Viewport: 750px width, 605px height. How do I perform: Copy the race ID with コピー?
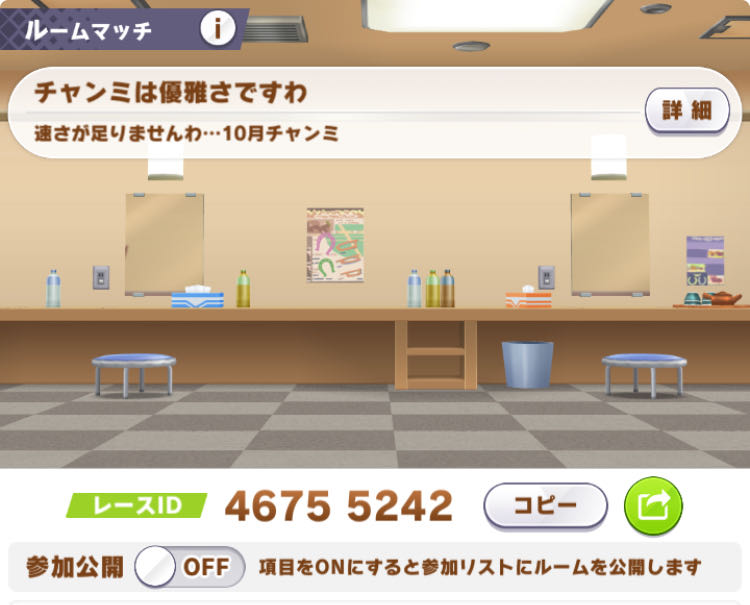545,506
